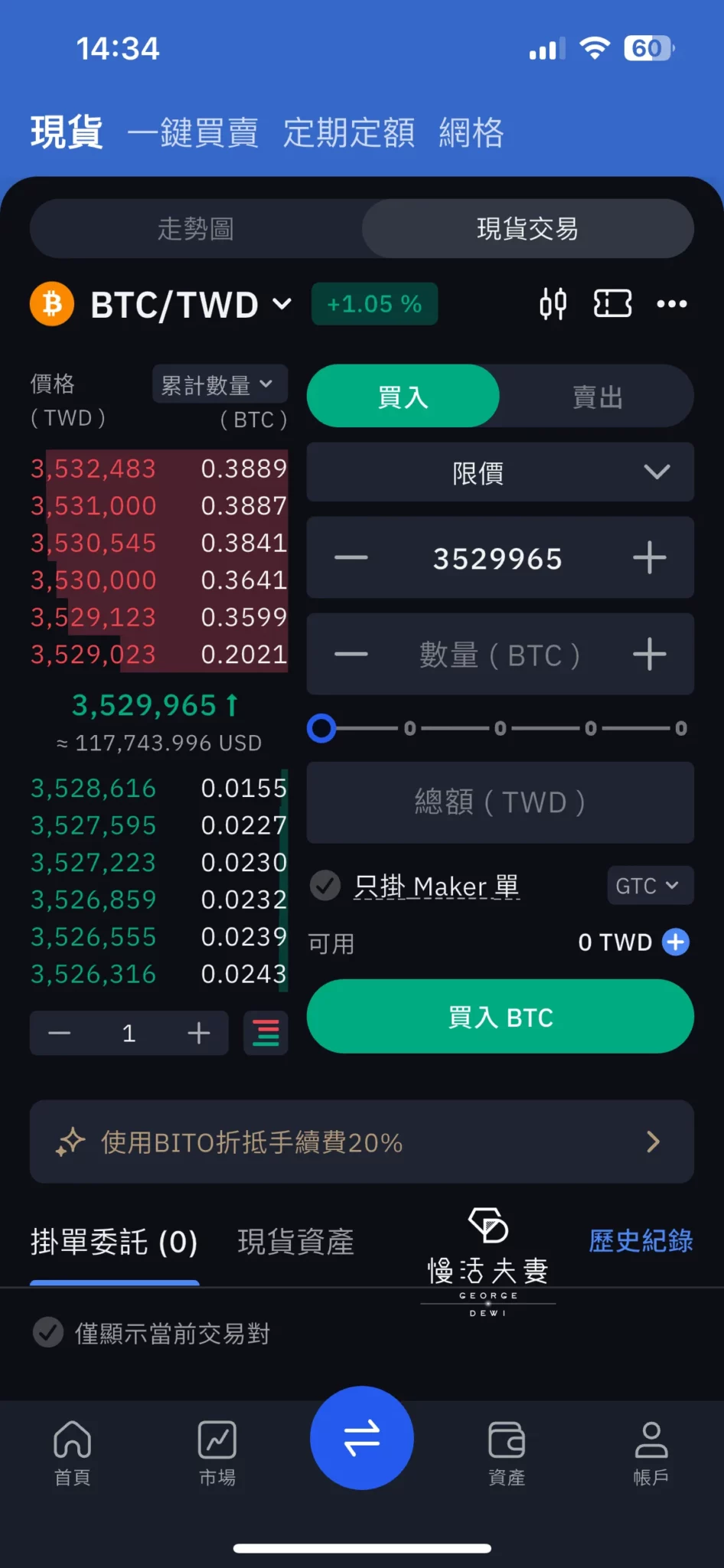Switch to the 現貨資產 tab

295,1241
